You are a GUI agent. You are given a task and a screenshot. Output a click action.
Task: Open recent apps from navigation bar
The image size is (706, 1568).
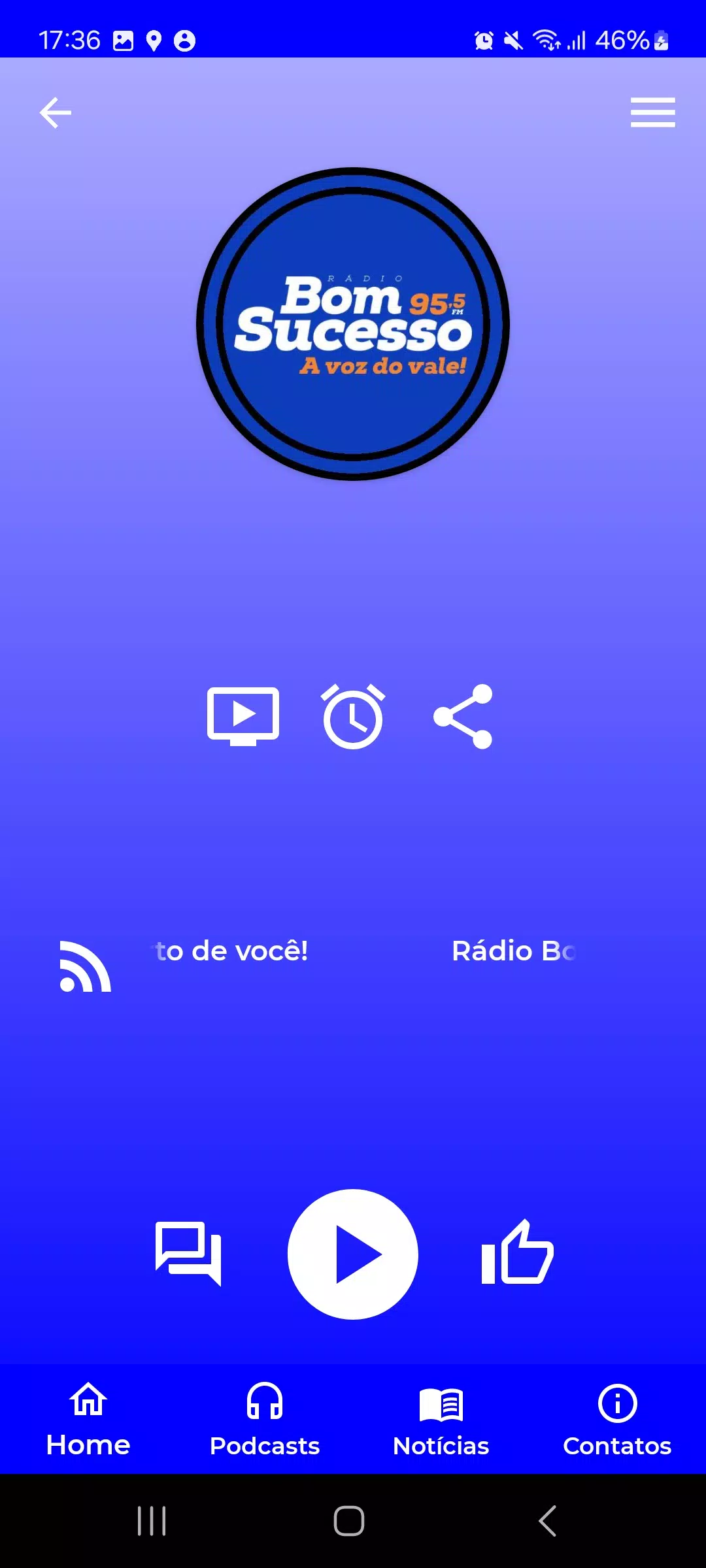pos(152,1521)
